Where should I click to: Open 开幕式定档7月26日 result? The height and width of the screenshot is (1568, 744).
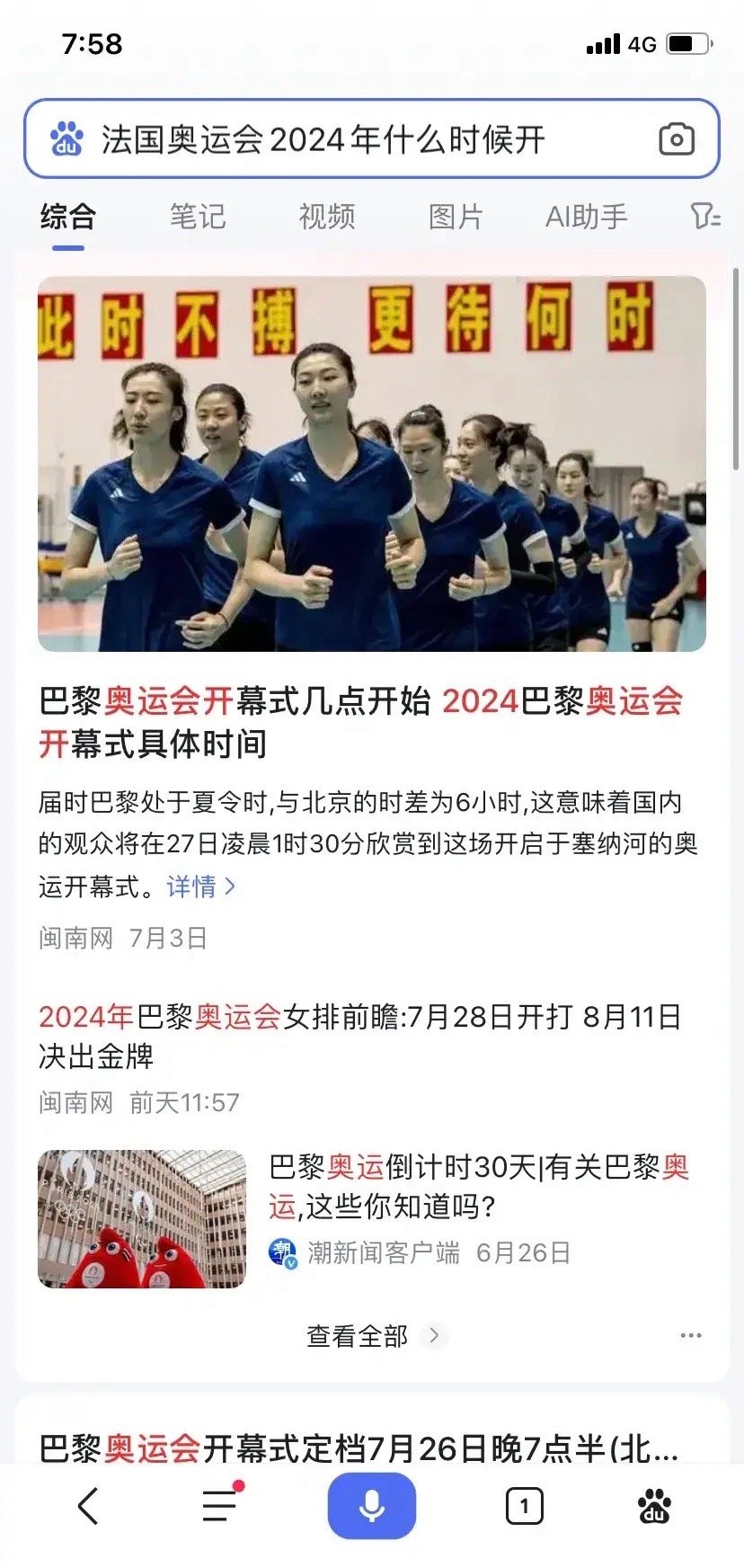pos(359,1448)
